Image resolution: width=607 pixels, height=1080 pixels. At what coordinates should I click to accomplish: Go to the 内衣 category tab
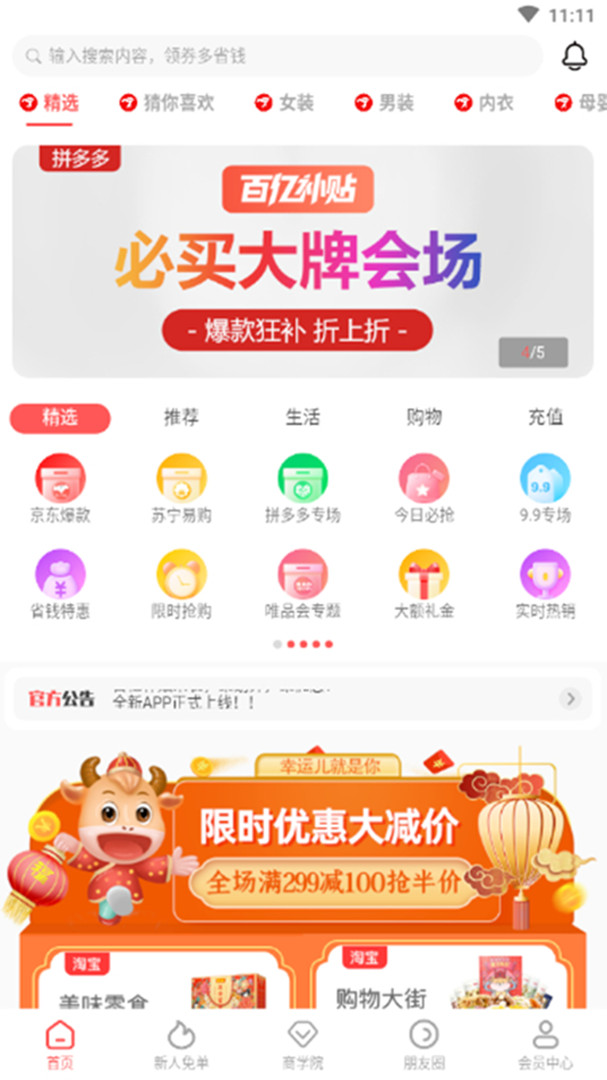coord(485,102)
